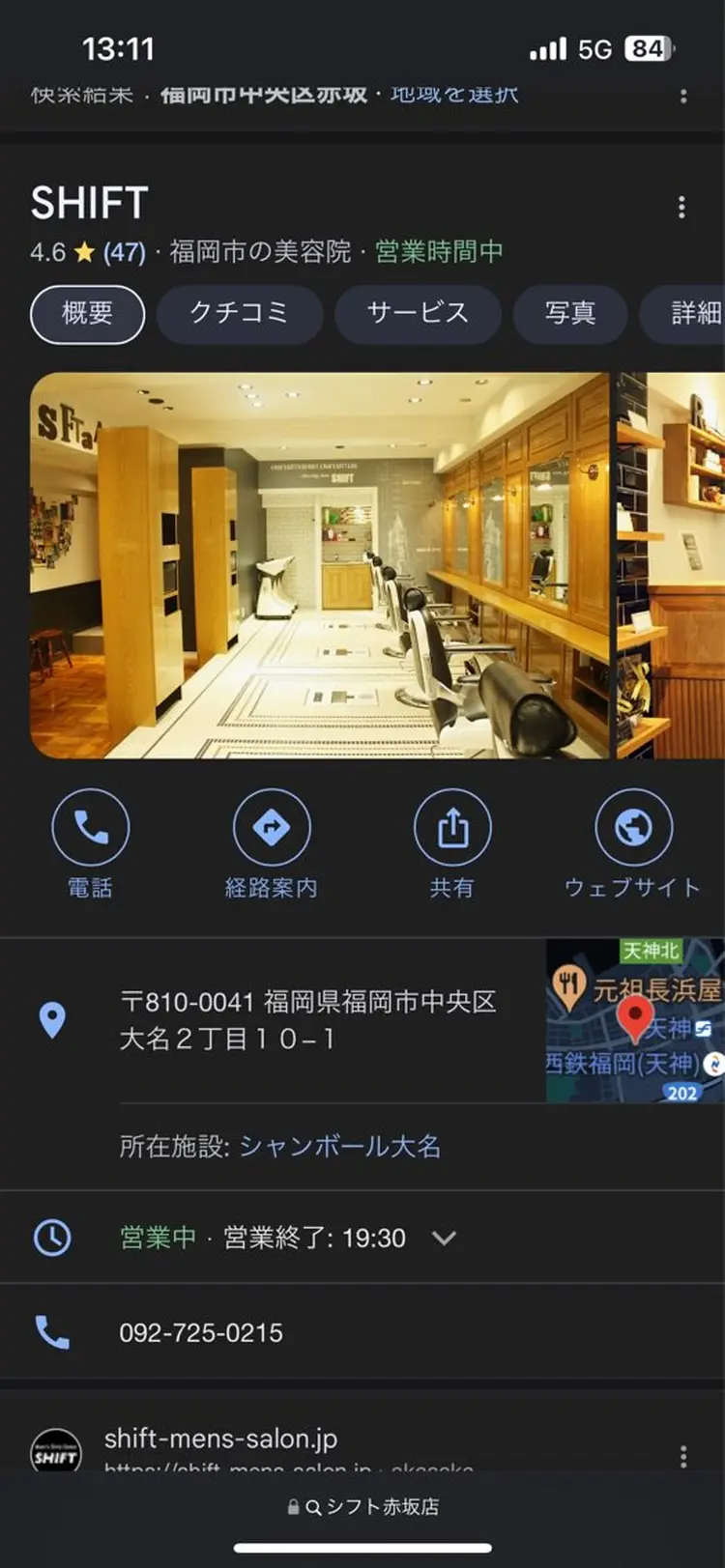Tap the 共有 share icon
Image resolution: width=725 pixels, height=1568 pixels.
pos(453,826)
